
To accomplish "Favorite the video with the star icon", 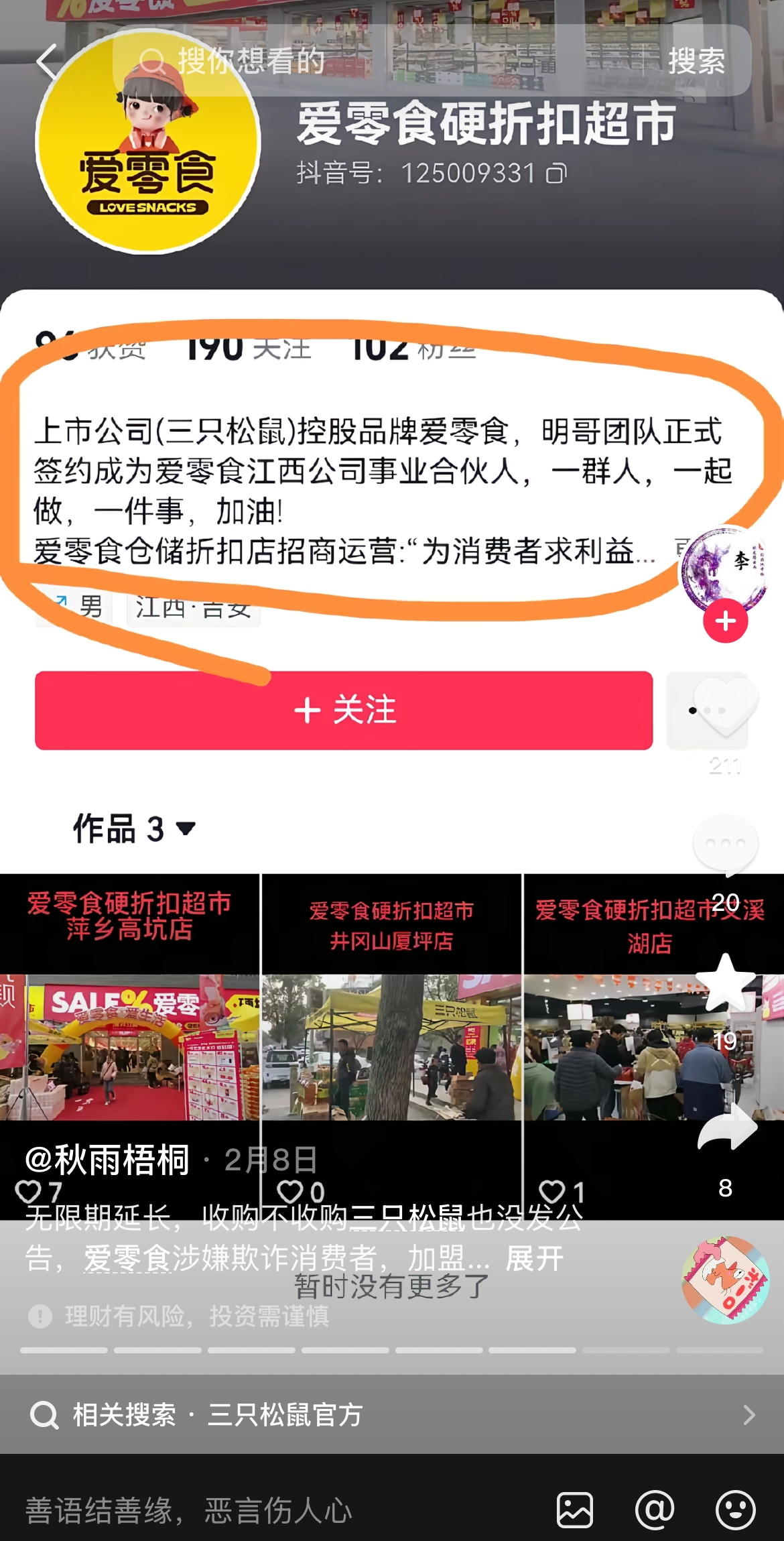I will [x=725, y=983].
